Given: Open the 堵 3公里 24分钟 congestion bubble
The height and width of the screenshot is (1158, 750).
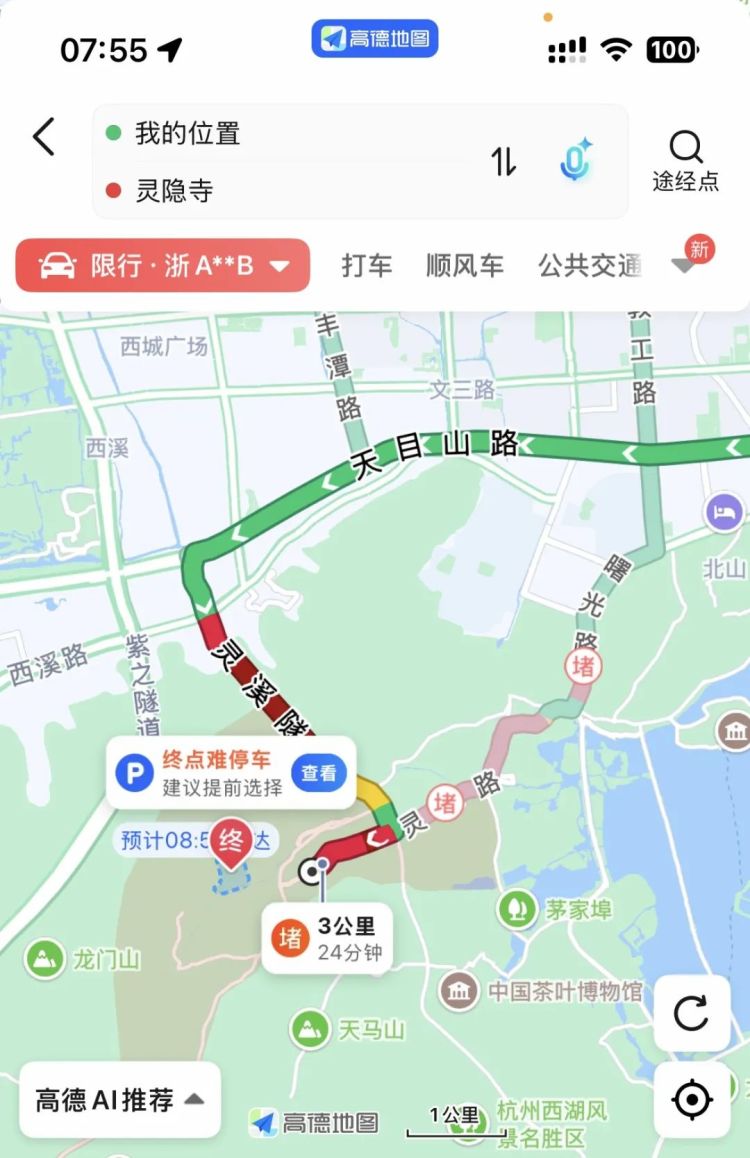Looking at the screenshot, I should 326,938.
